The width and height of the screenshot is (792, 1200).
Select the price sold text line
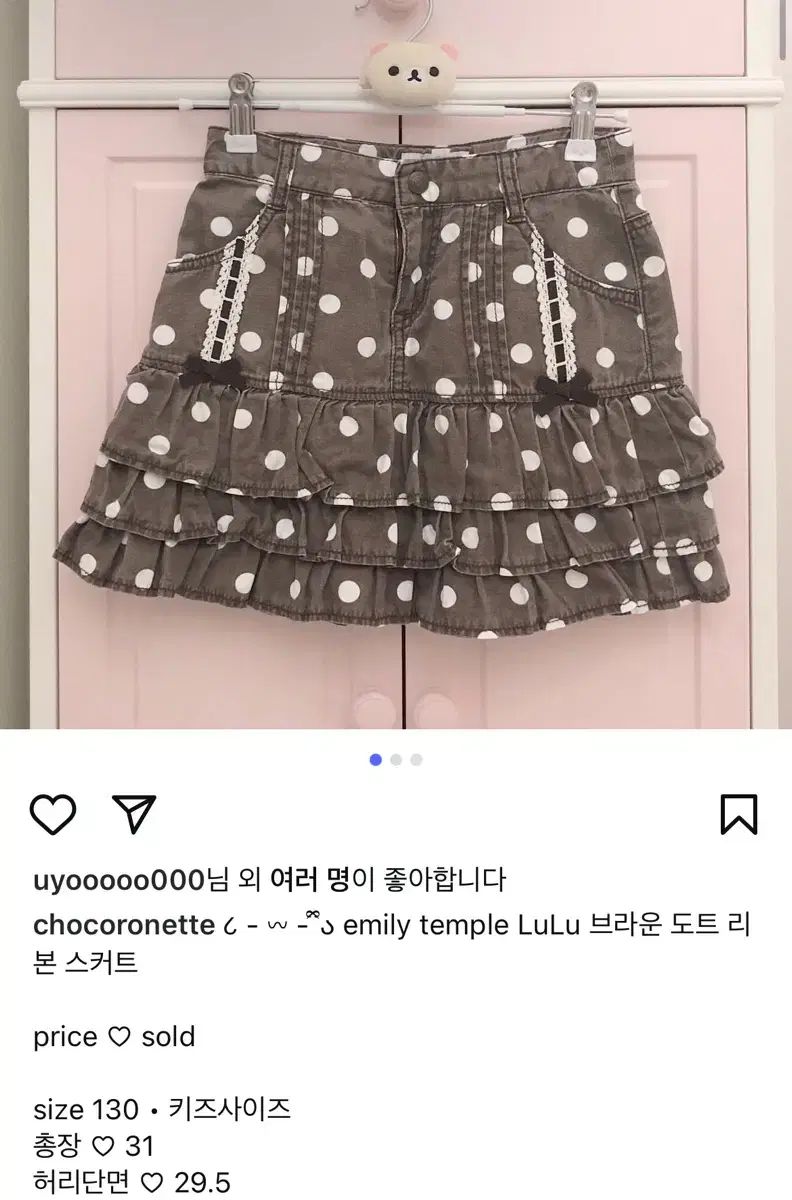115,1038
